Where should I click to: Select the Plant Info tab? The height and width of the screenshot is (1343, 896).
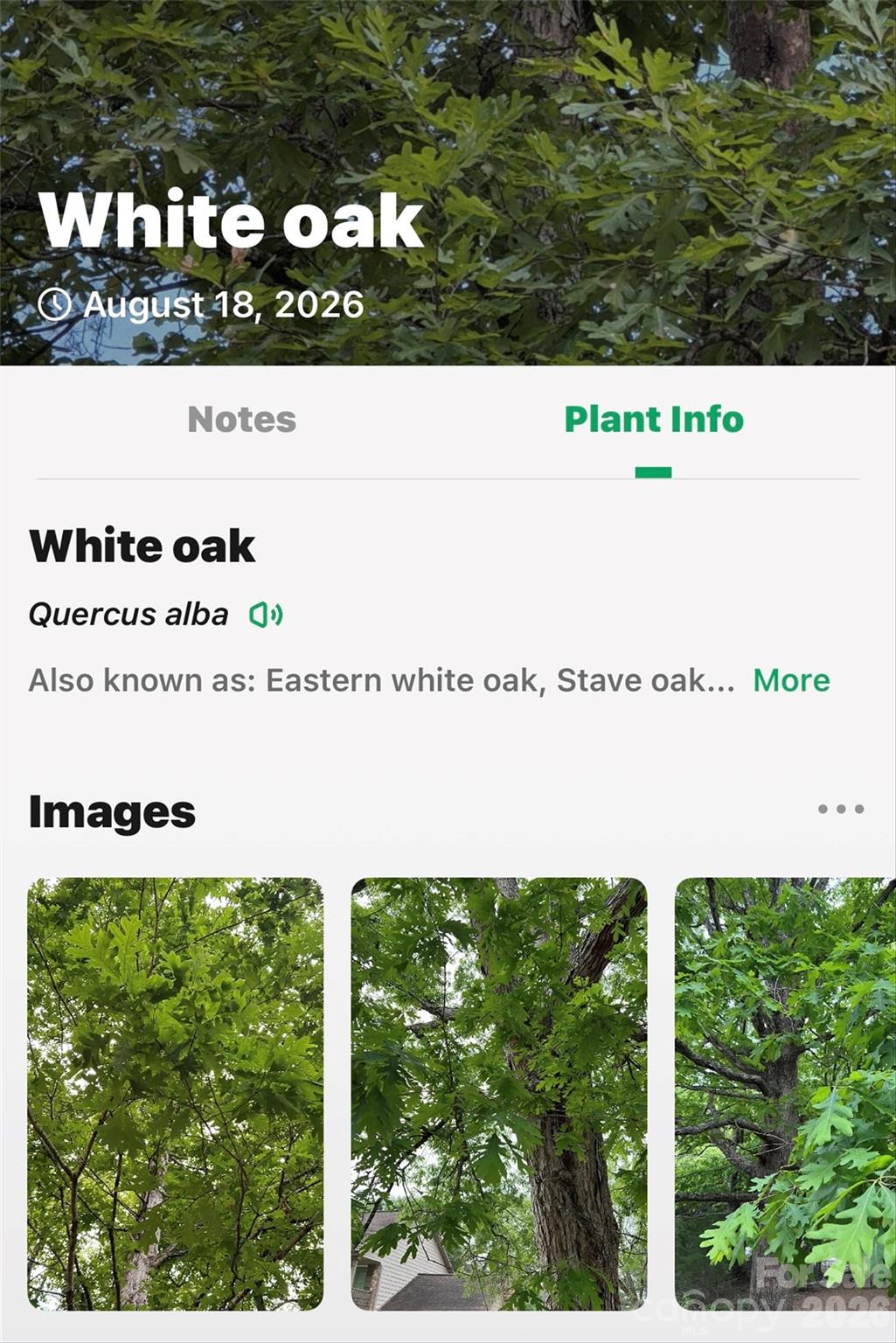654,420
